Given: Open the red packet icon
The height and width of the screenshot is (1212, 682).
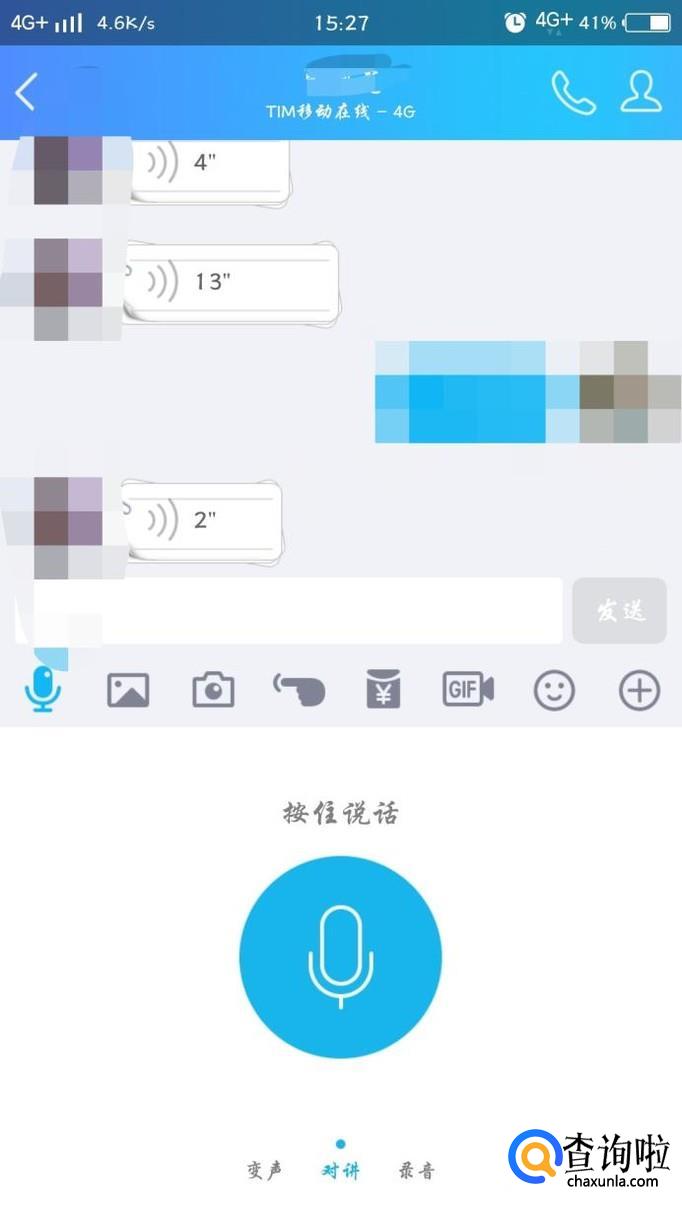Looking at the screenshot, I should 383,690.
